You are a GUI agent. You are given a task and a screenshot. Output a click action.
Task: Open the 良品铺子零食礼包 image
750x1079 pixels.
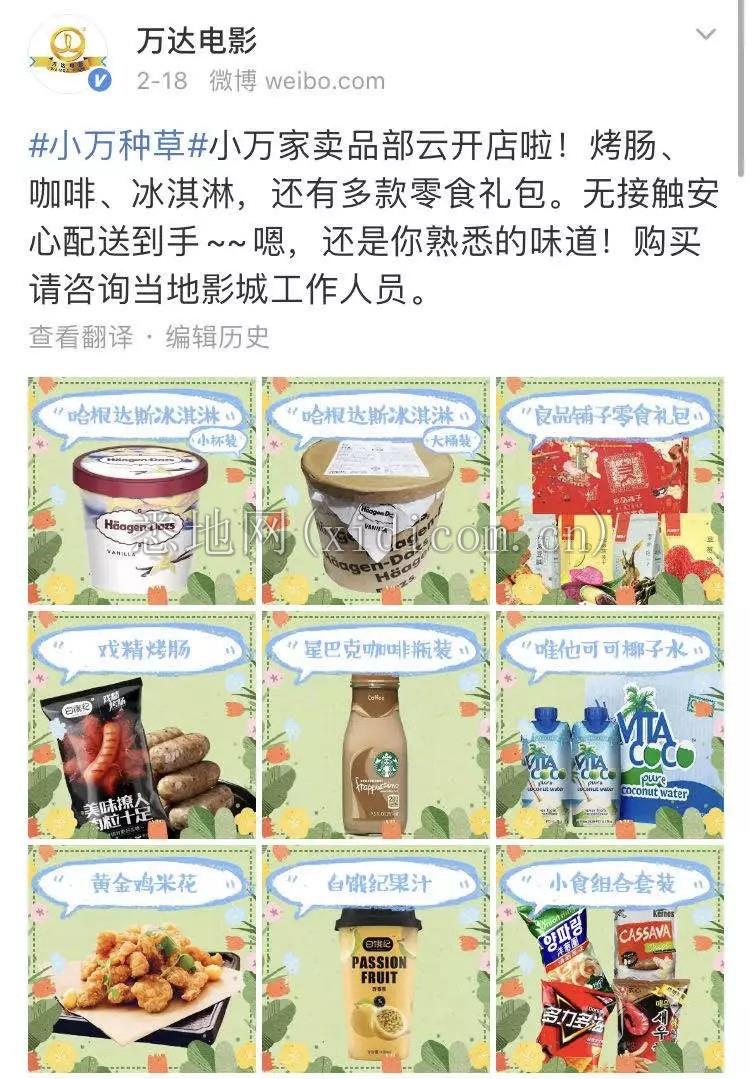pos(609,491)
